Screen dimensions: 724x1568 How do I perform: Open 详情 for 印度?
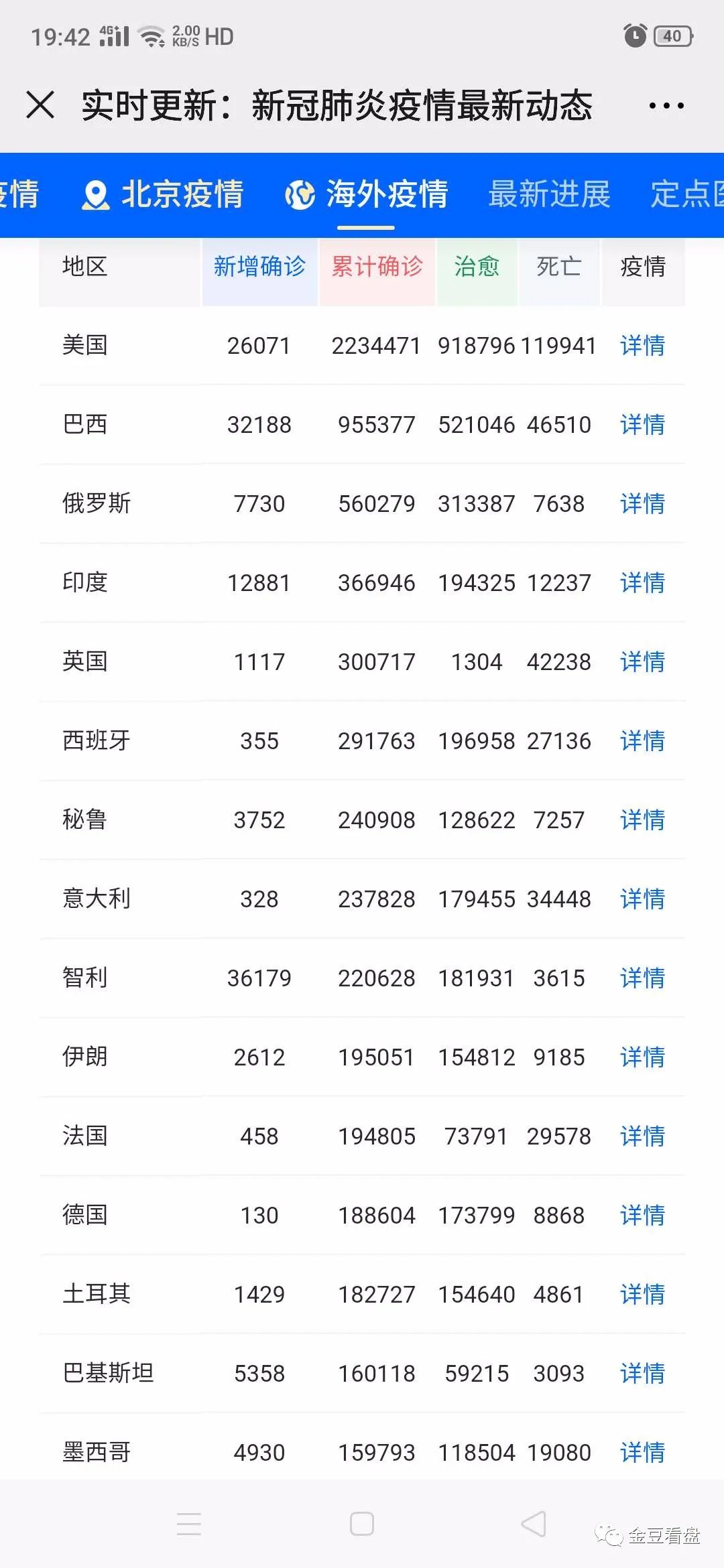(x=642, y=583)
